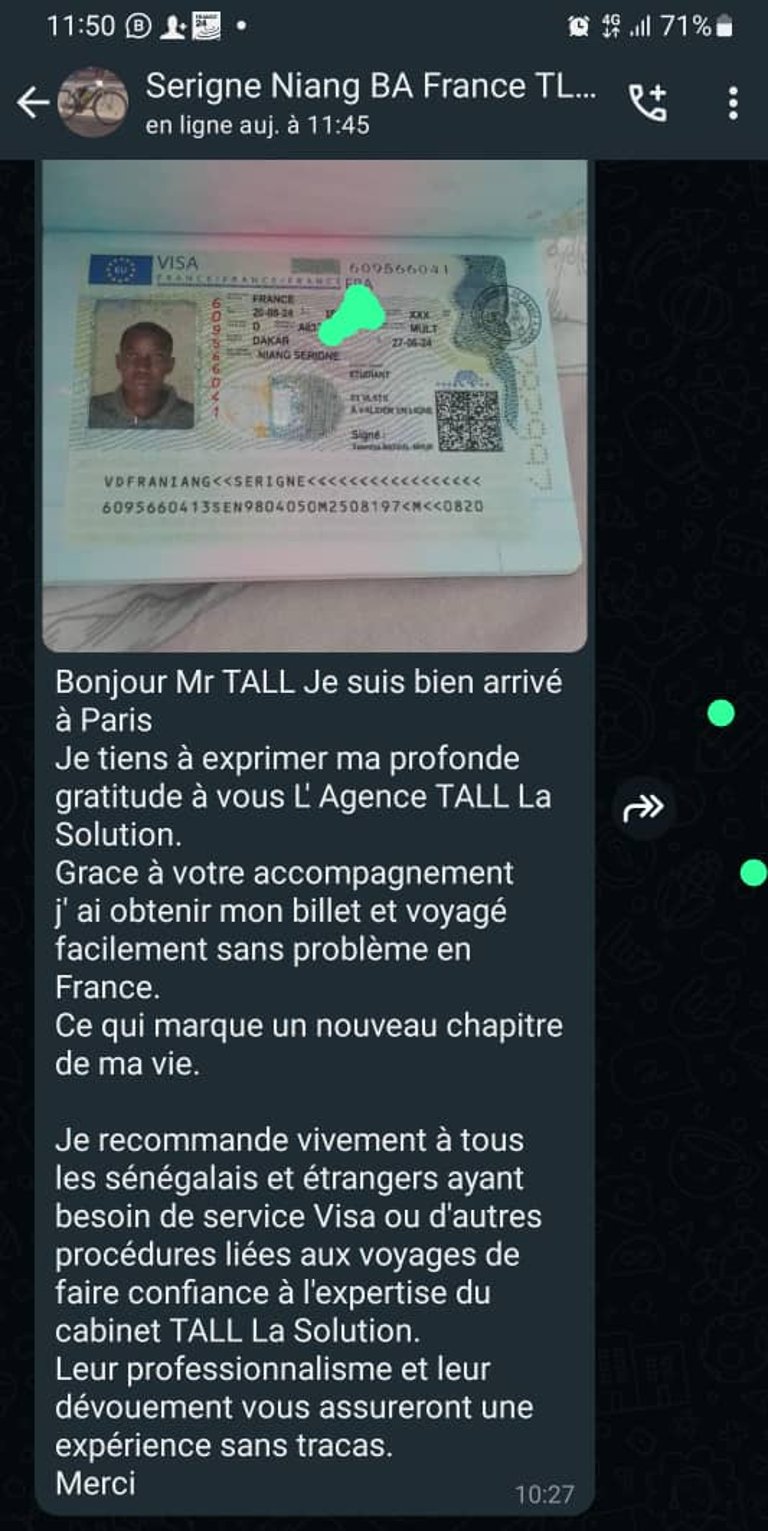Open the overflow menu
The height and width of the screenshot is (1531, 768).
coord(733,103)
